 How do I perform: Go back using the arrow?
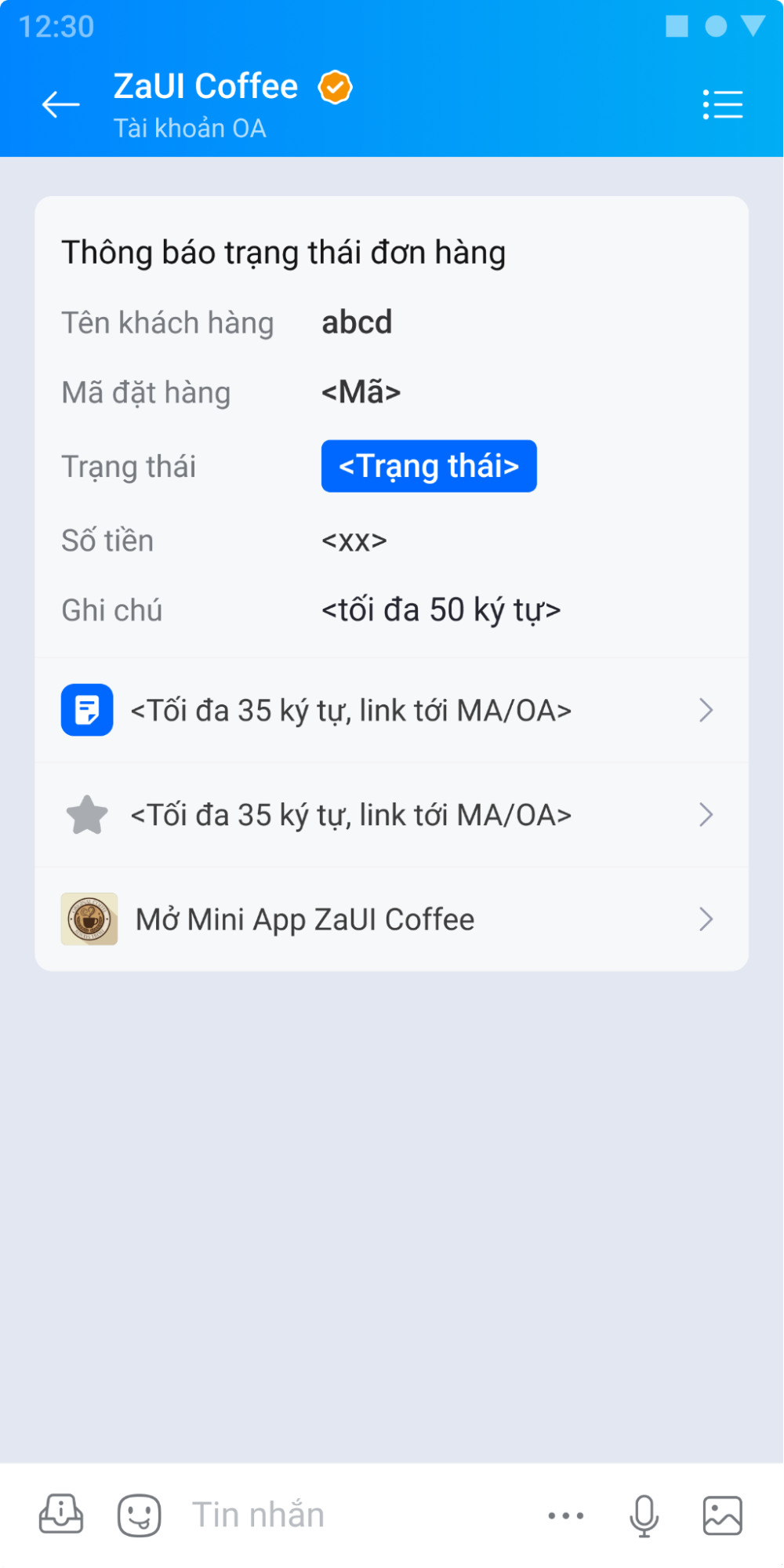pyautogui.click(x=60, y=104)
